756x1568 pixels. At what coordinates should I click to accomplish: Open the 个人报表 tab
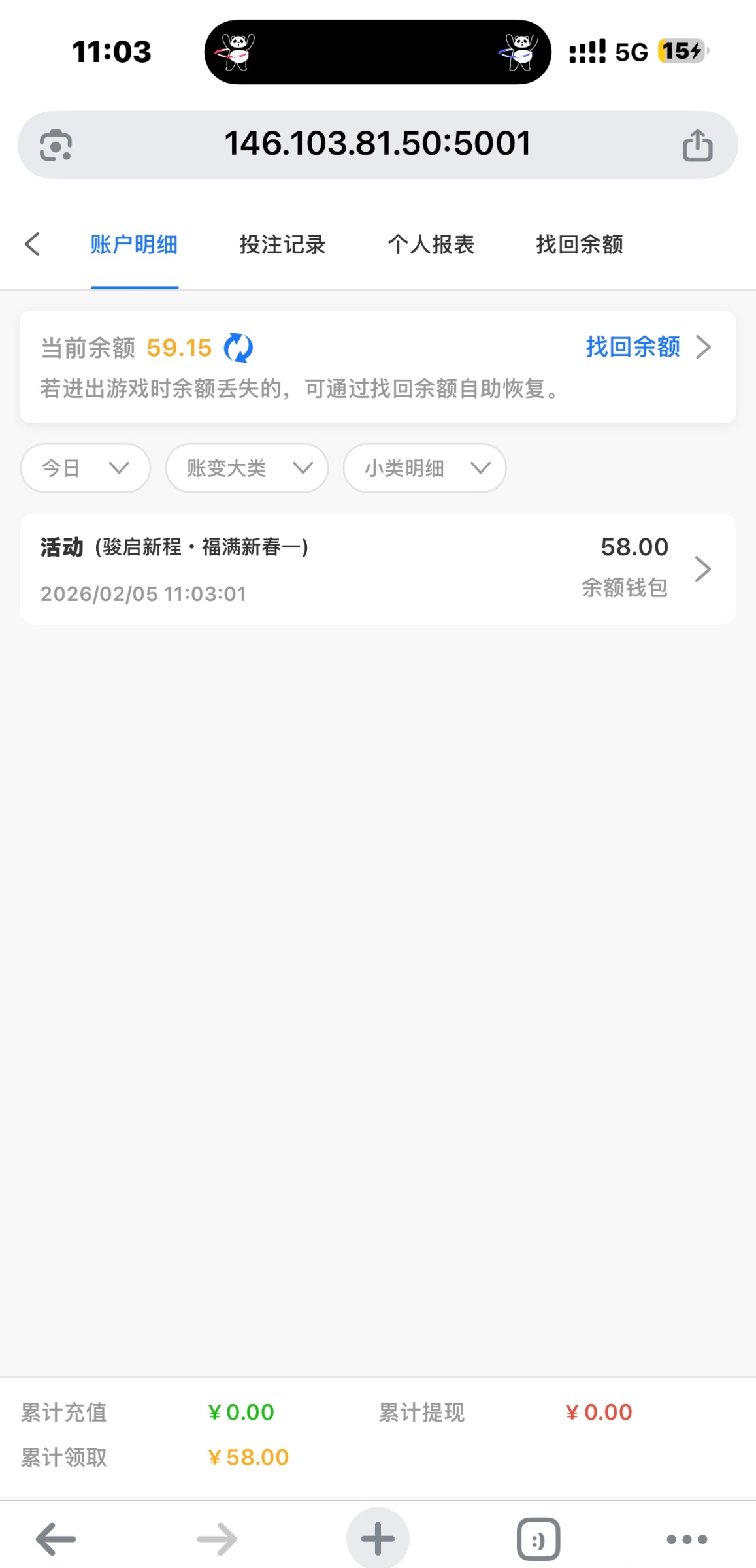click(431, 244)
